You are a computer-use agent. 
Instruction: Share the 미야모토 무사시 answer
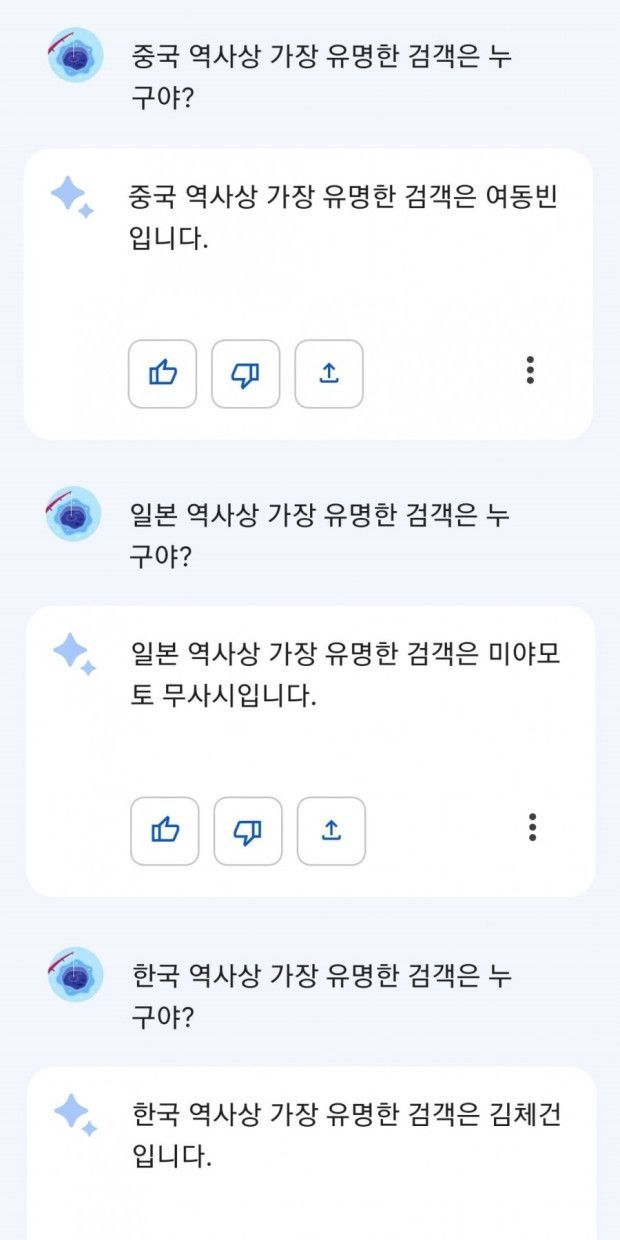pyautogui.click(x=331, y=831)
